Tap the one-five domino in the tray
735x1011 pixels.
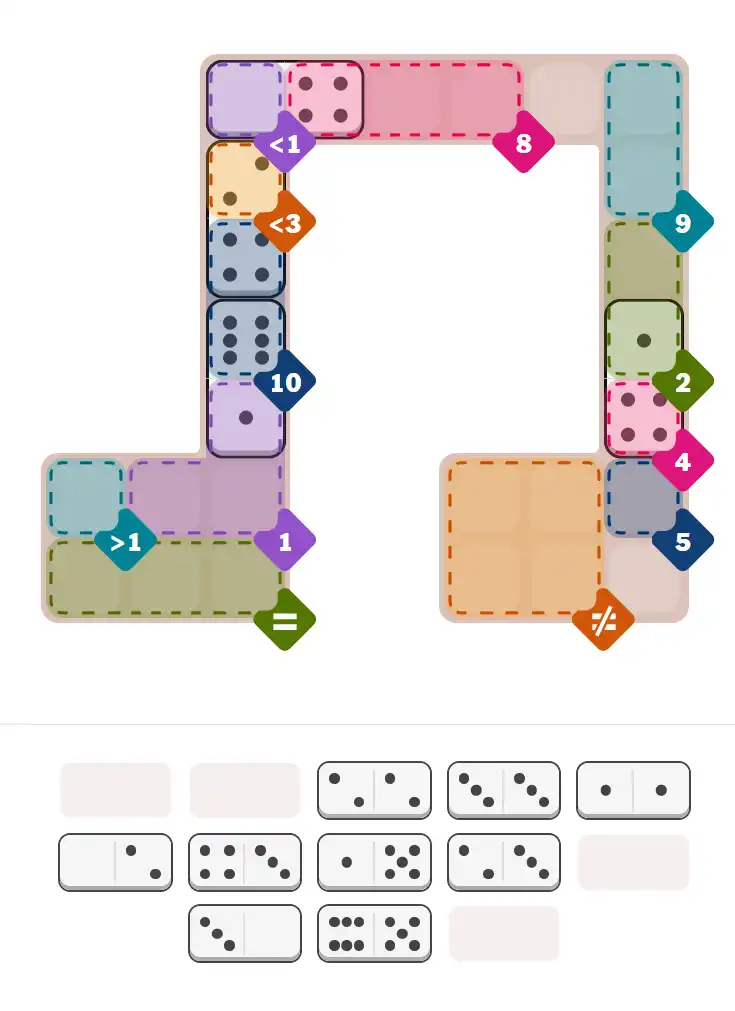(374, 862)
